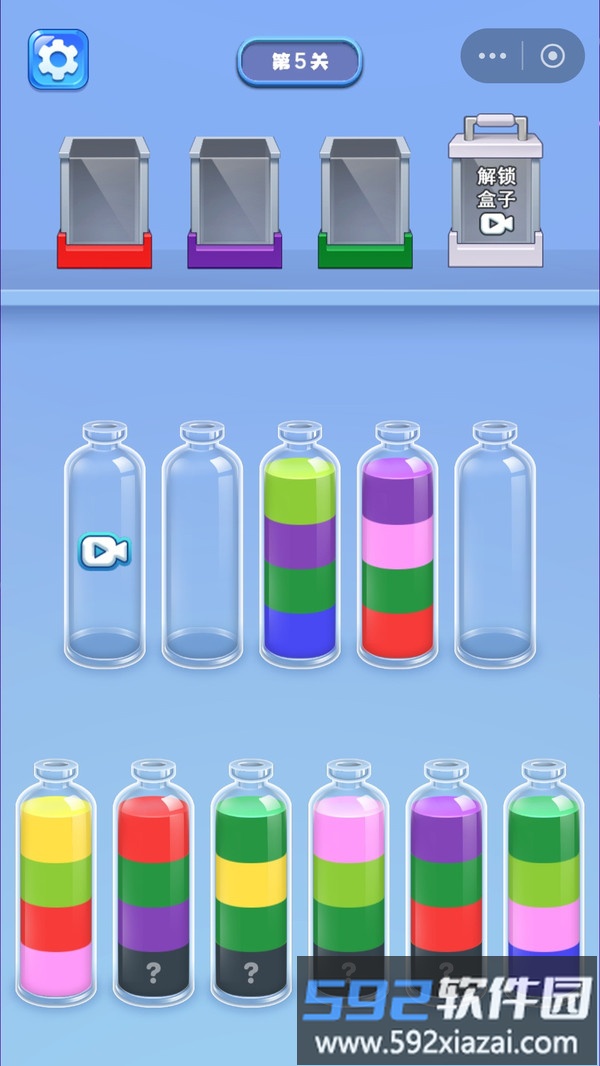Viewport: 600px width, 1066px height.
Task: Open the settings gear
Action: tap(58, 59)
